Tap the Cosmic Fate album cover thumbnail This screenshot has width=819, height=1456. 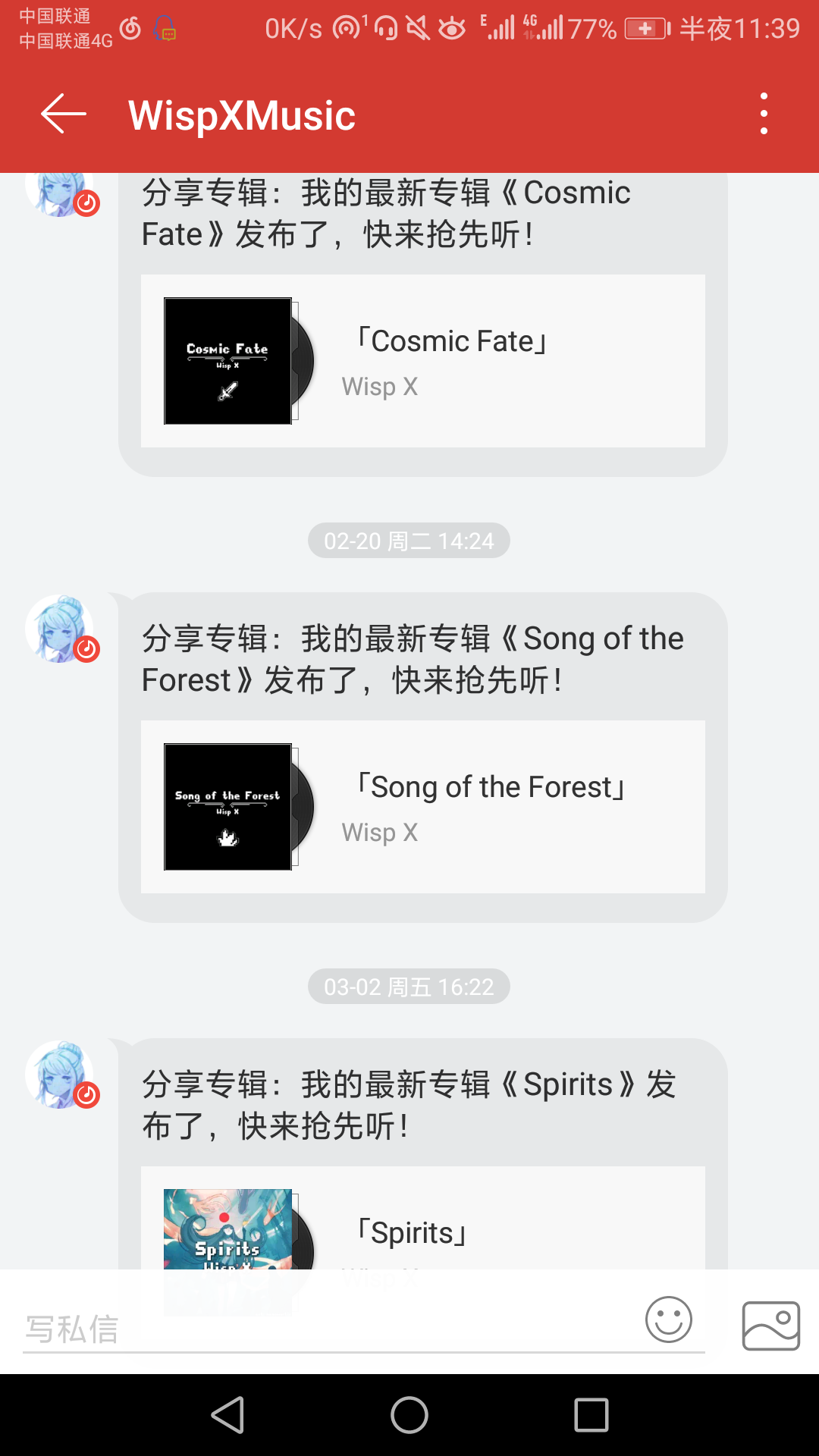226,362
